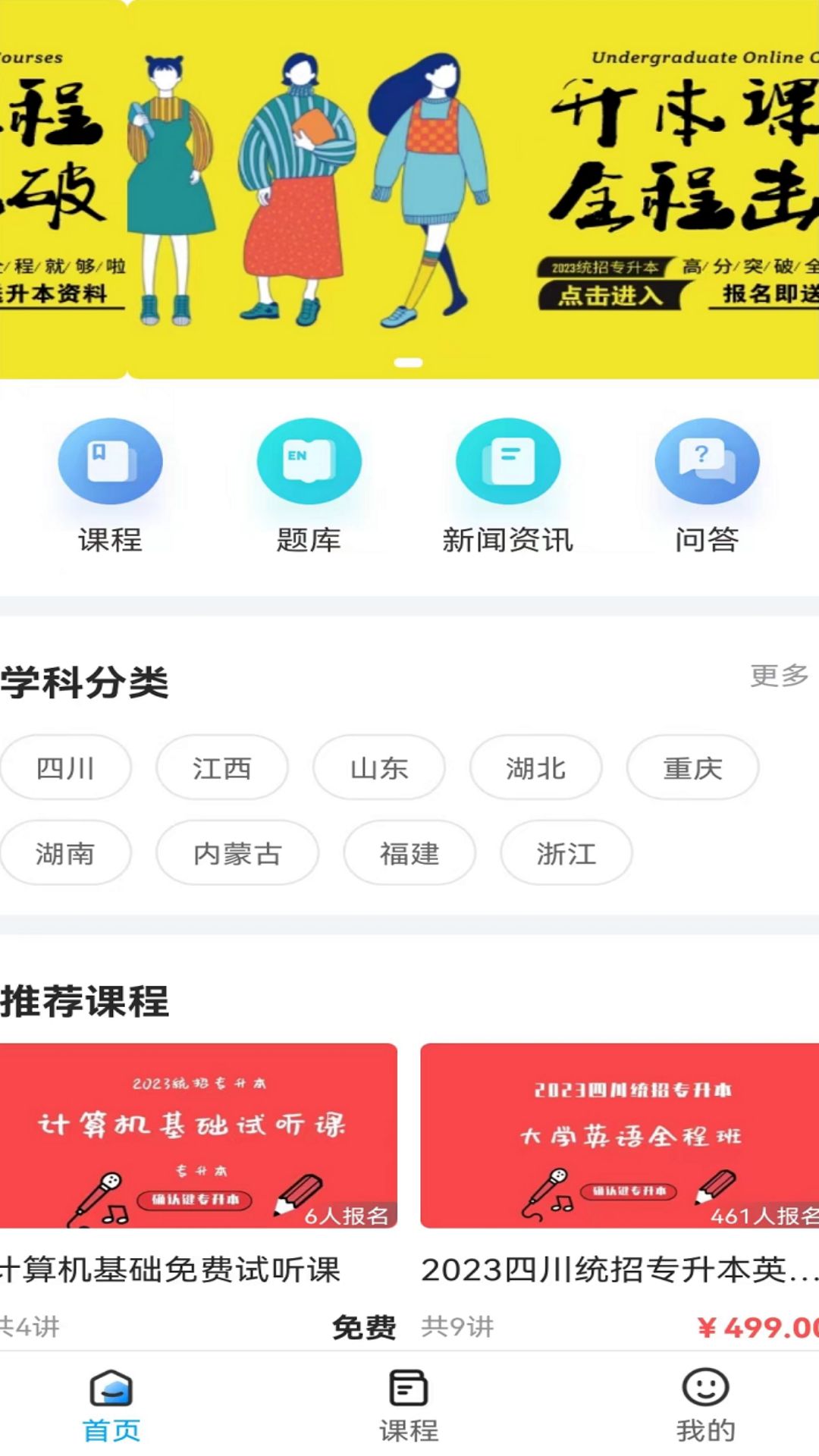Choose the 重庆 region chip
The height and width of the screenshot is (1456, 819).
pyautogui.click(x=692, y=768)
